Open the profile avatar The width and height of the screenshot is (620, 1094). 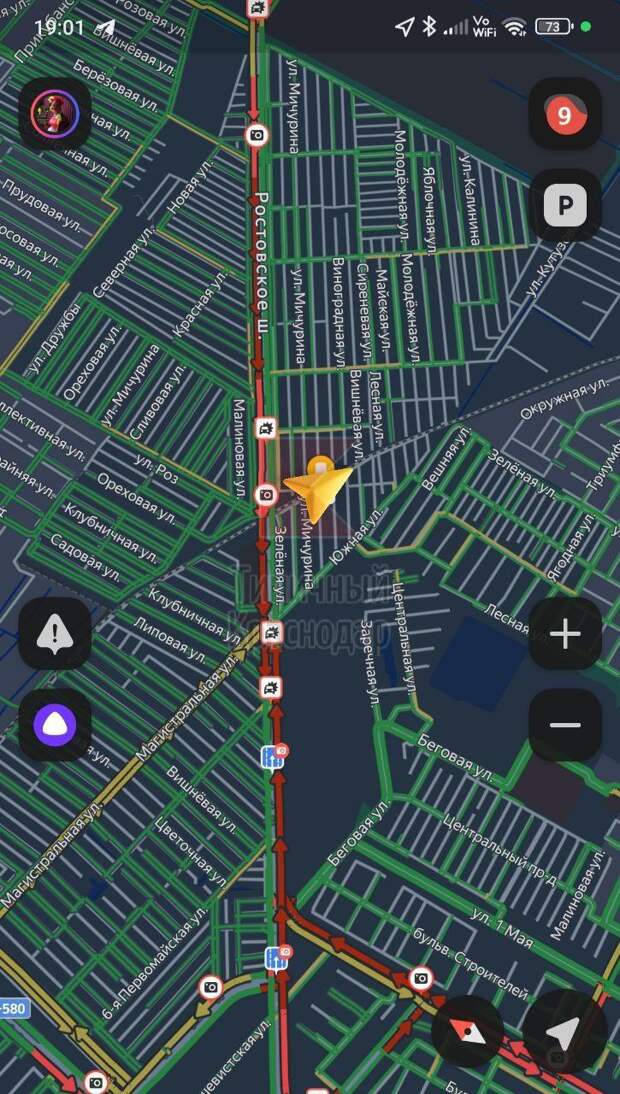(55, 114)
